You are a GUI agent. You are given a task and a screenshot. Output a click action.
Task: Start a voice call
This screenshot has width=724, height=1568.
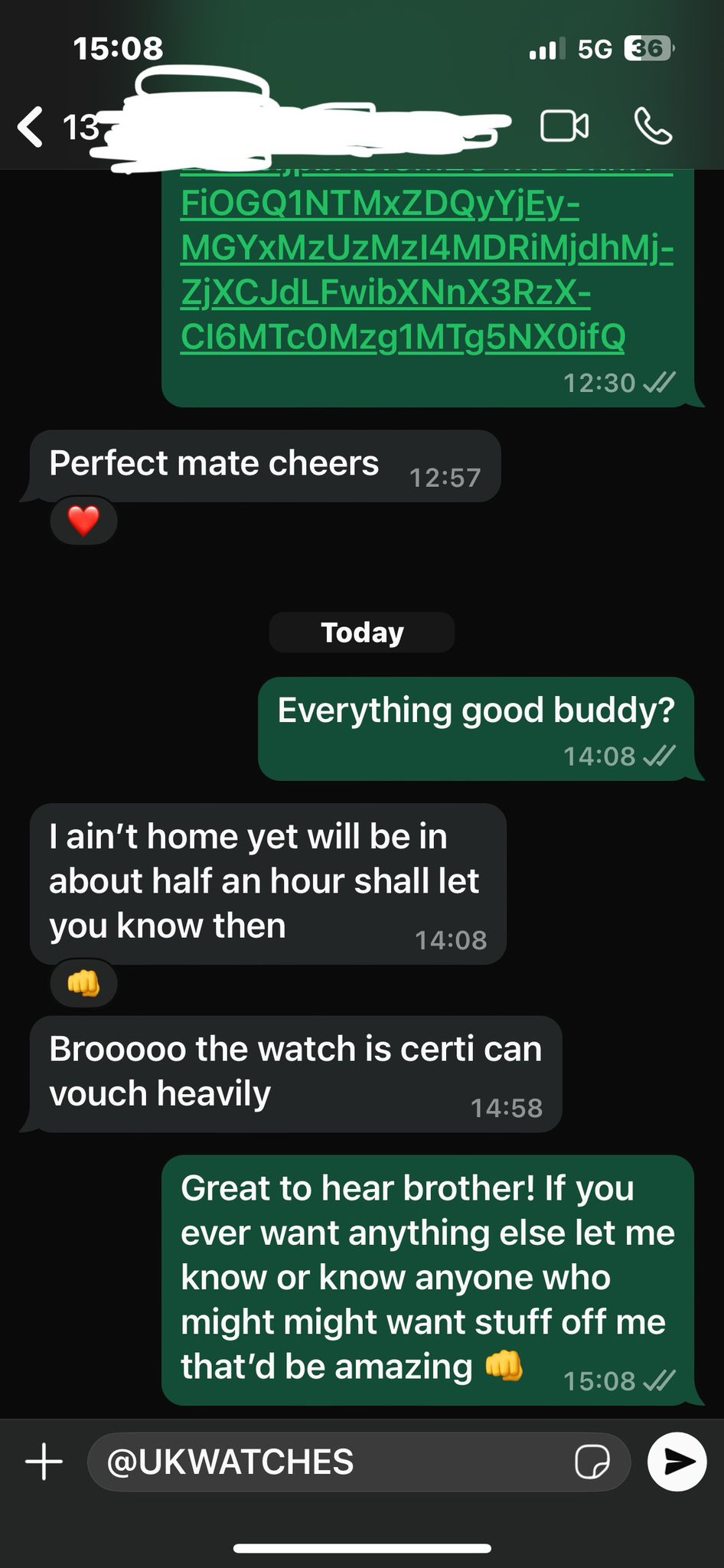[654, 126]
